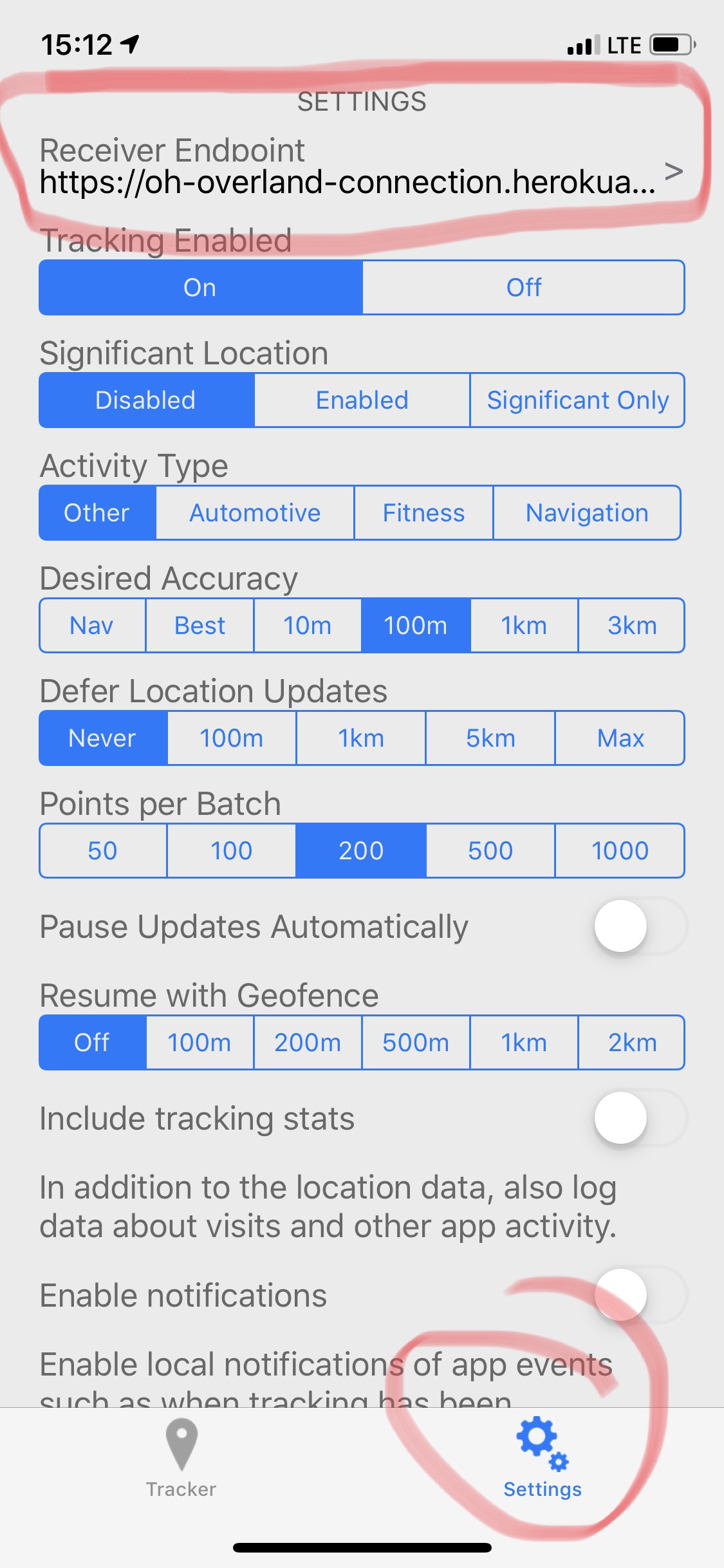The height and width of the screenshot is (1568, 724).
Task: Pick Navigation as activity type
Action: [587, 512]
